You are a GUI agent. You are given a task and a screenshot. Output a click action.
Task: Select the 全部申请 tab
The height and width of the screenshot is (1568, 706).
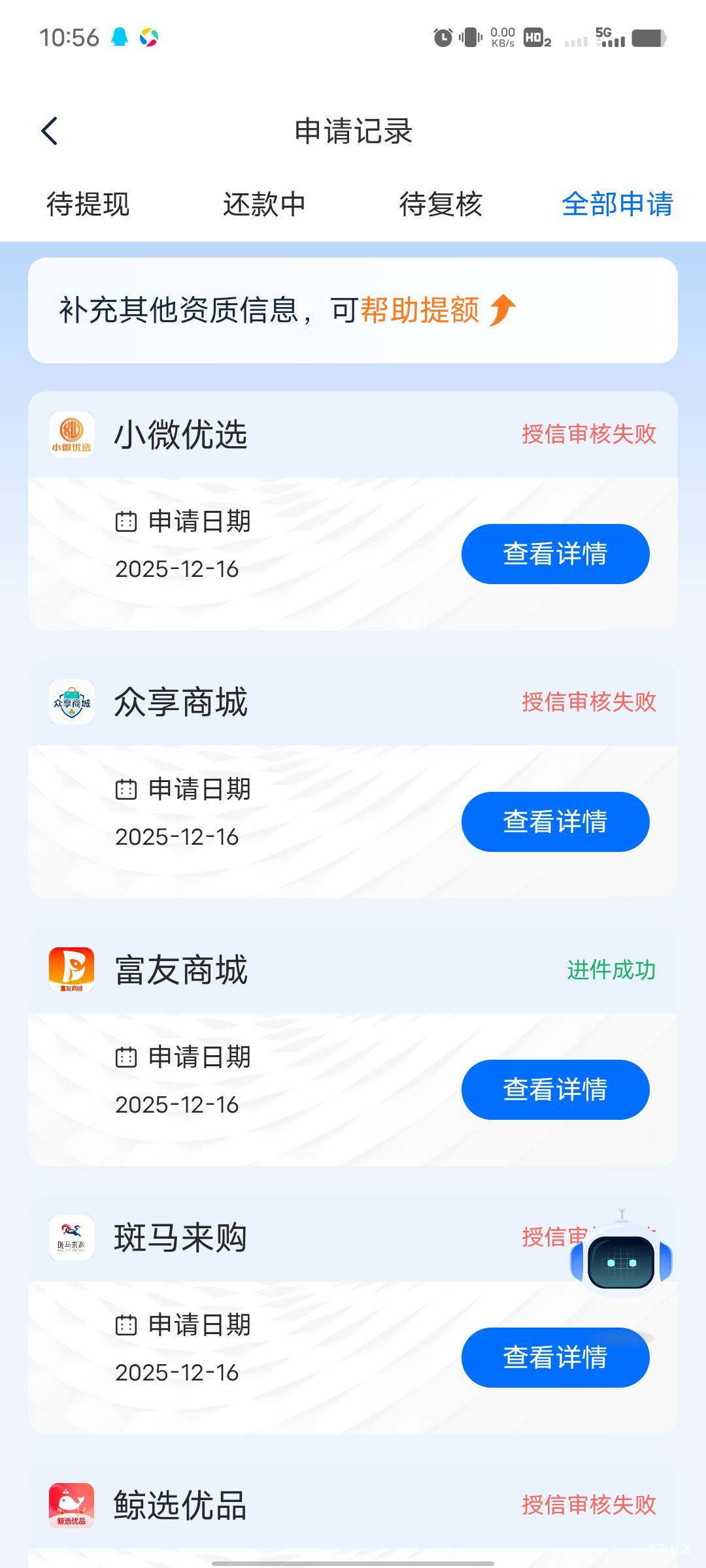[617, 204]
